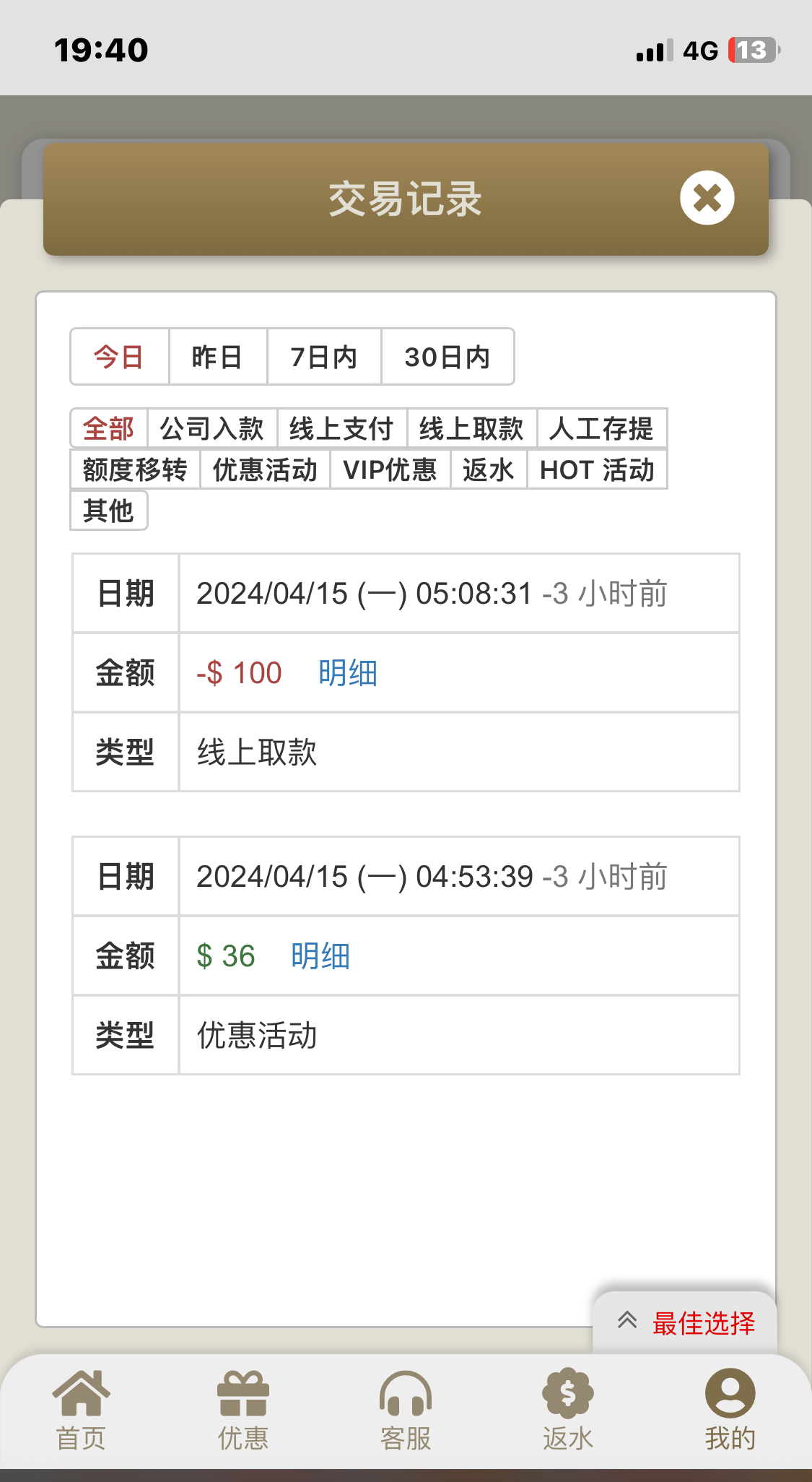The width and height of the screenshot is (812, 1482).
Task: View 明细 of the $36 promotion
Action: [320, 956]
